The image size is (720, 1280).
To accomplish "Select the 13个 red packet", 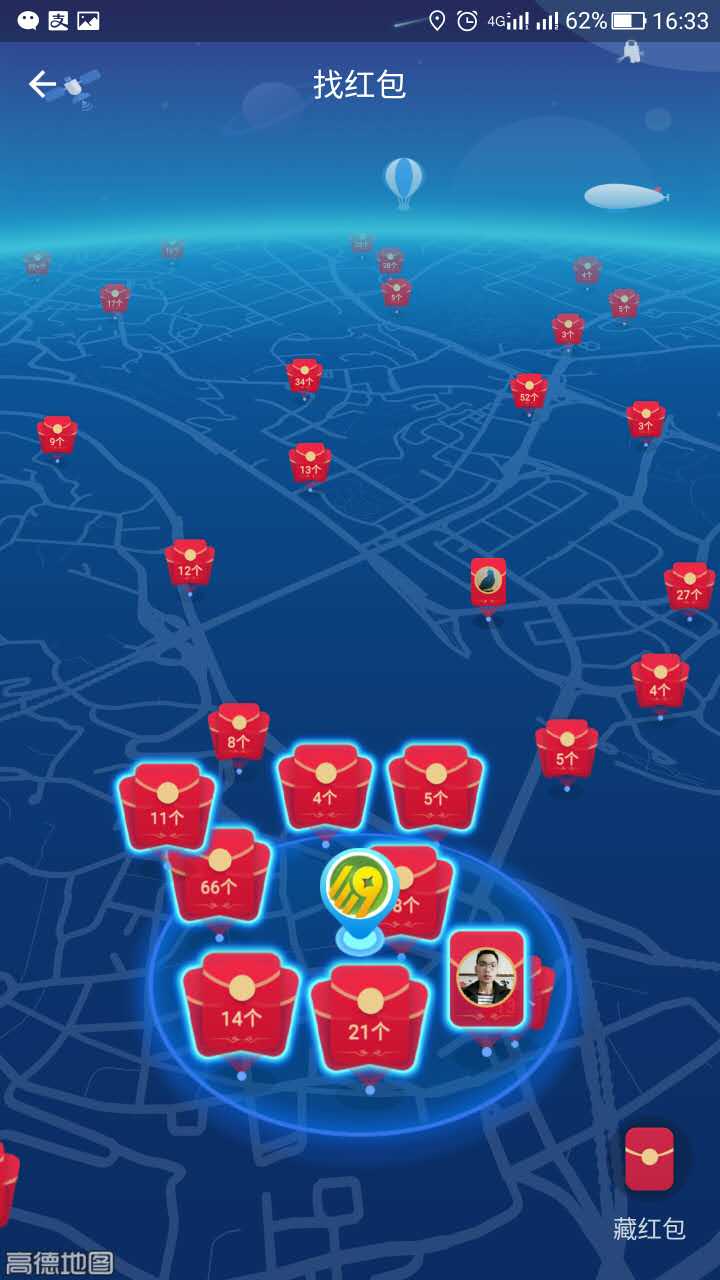I will 310,463.
